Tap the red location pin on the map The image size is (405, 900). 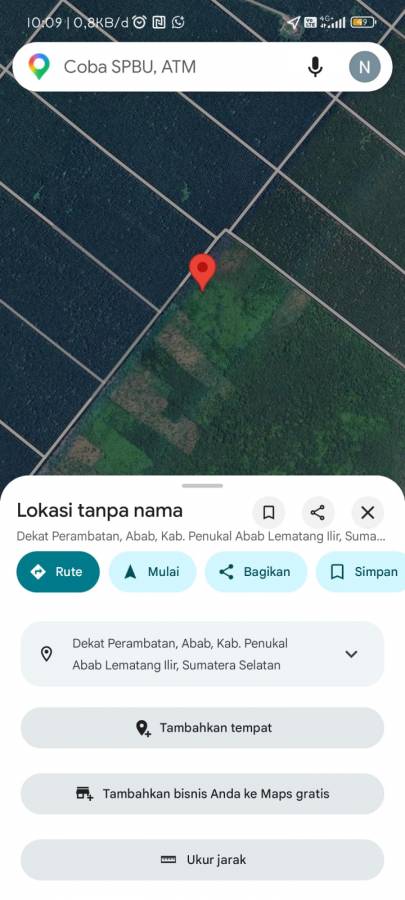point(202,272)
